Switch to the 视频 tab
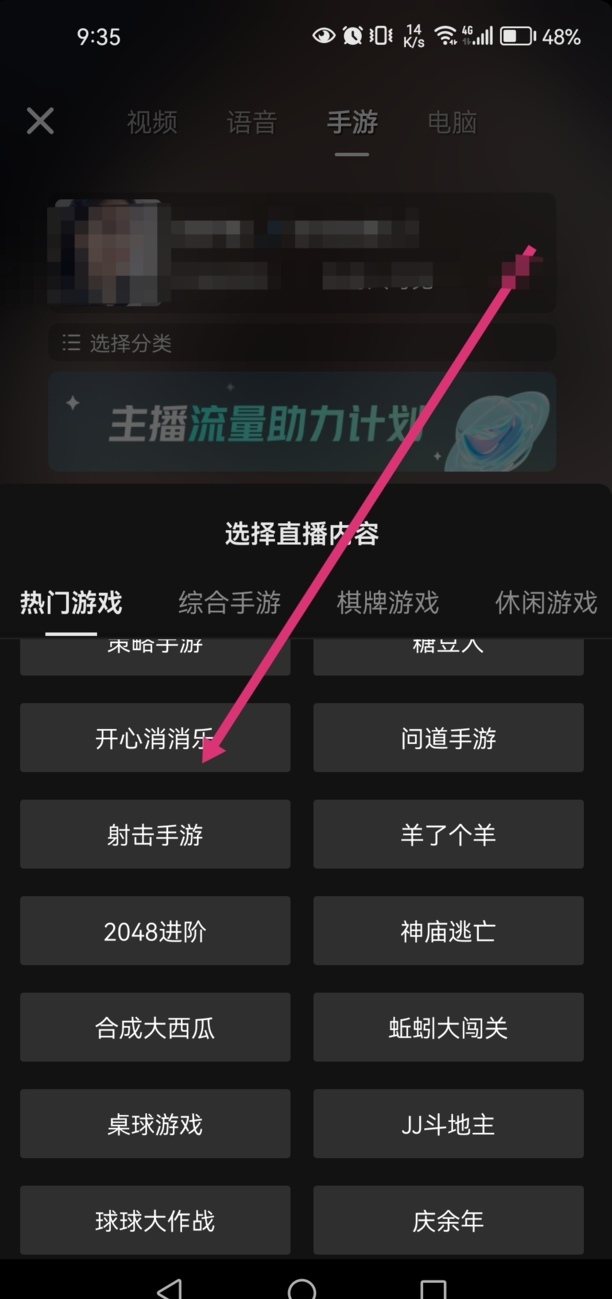This screenshot has width=612, height=1299. tap(152, 123)
